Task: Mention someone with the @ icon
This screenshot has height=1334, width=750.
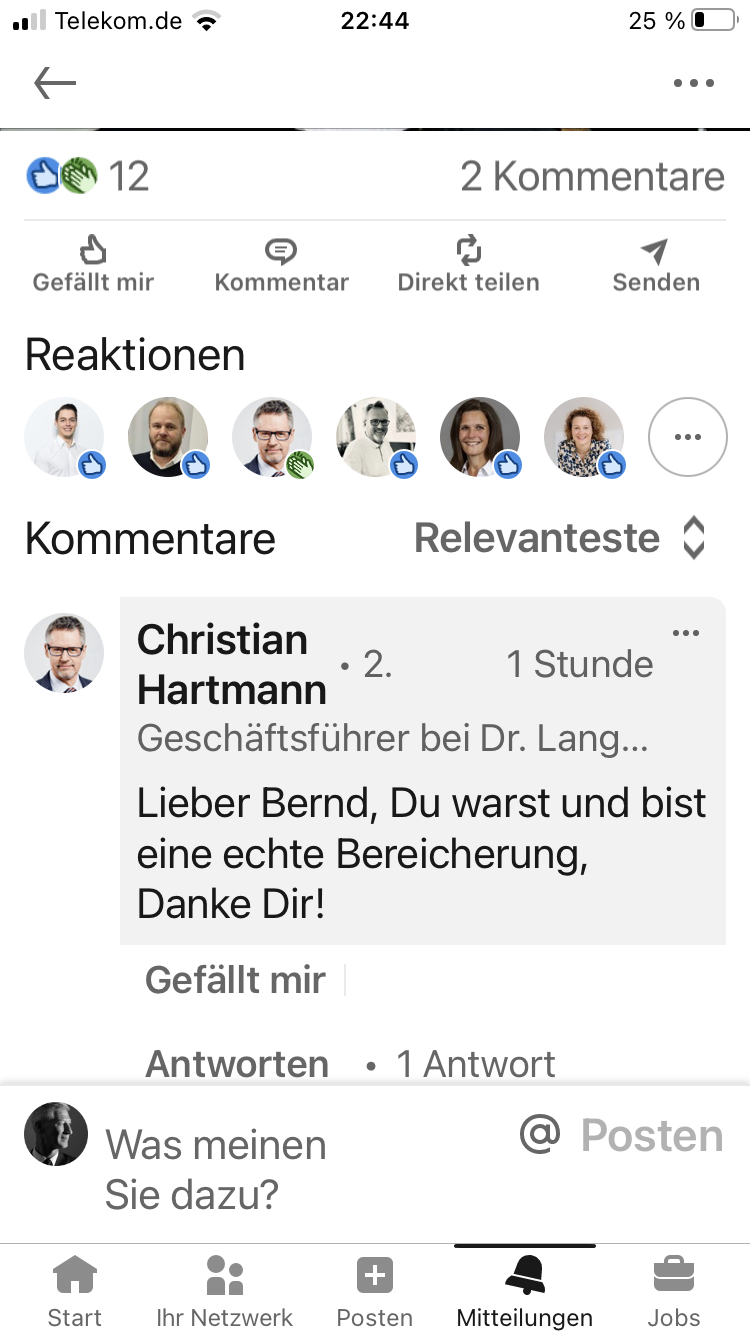Action: [x=540, y=1135]
